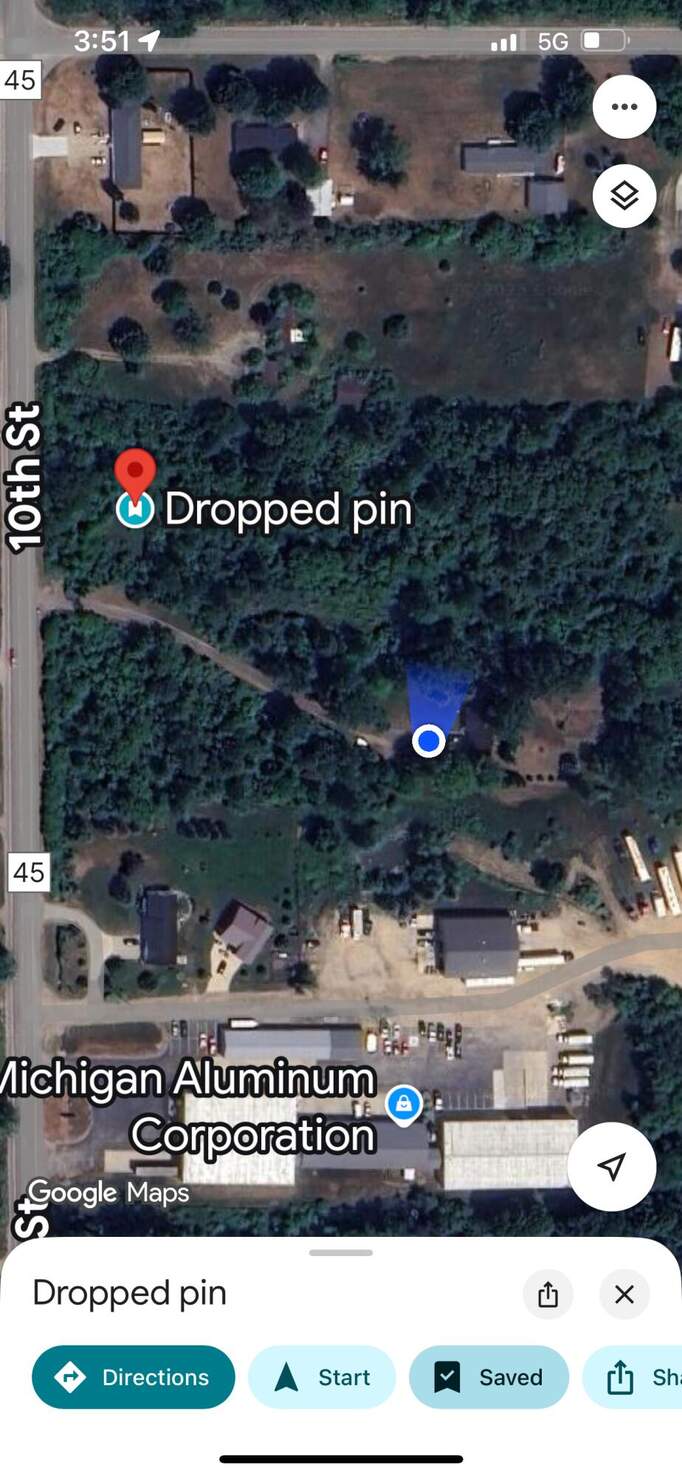Open the Michigan Aluminum Corporation place marker

[x=403, y=1105]
